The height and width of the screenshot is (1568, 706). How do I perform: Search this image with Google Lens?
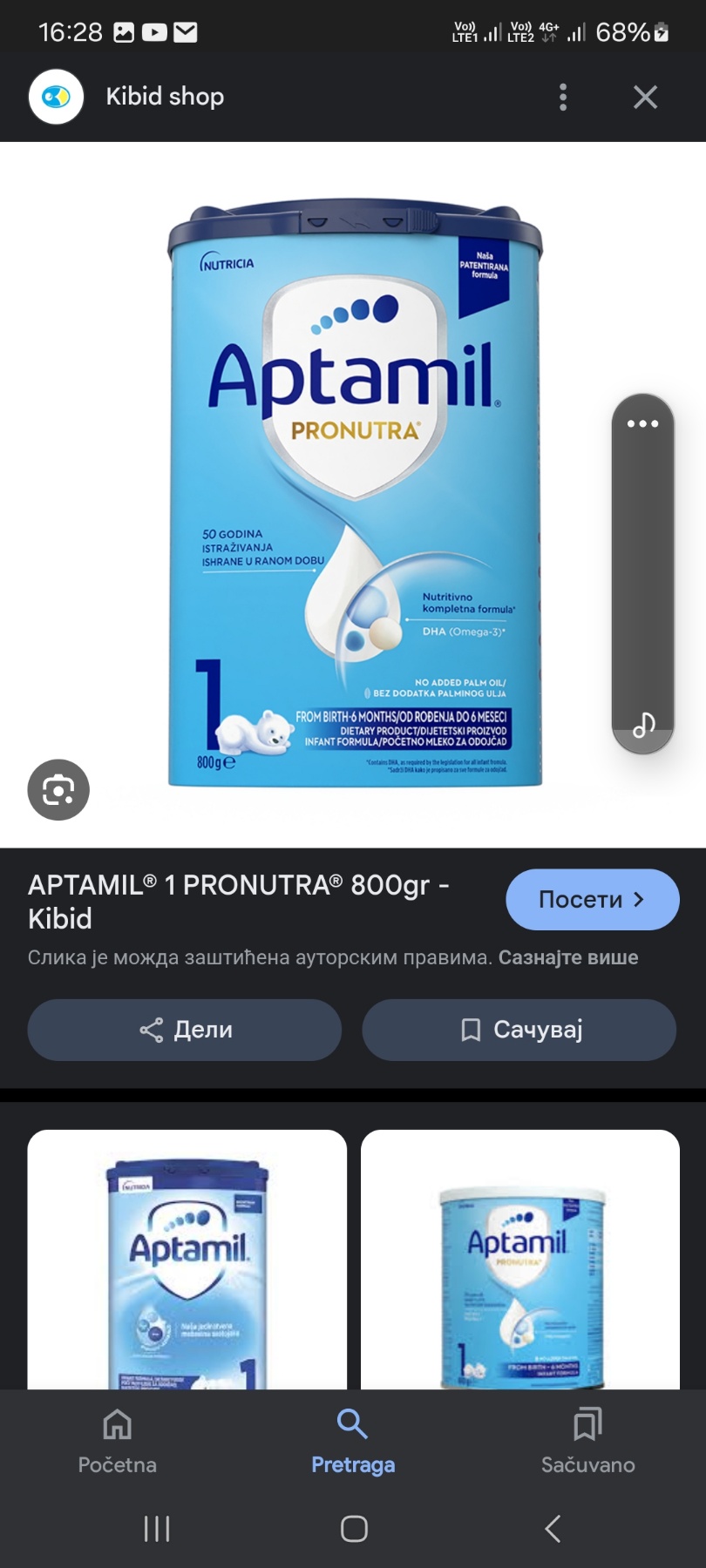[x=58, y=790]
